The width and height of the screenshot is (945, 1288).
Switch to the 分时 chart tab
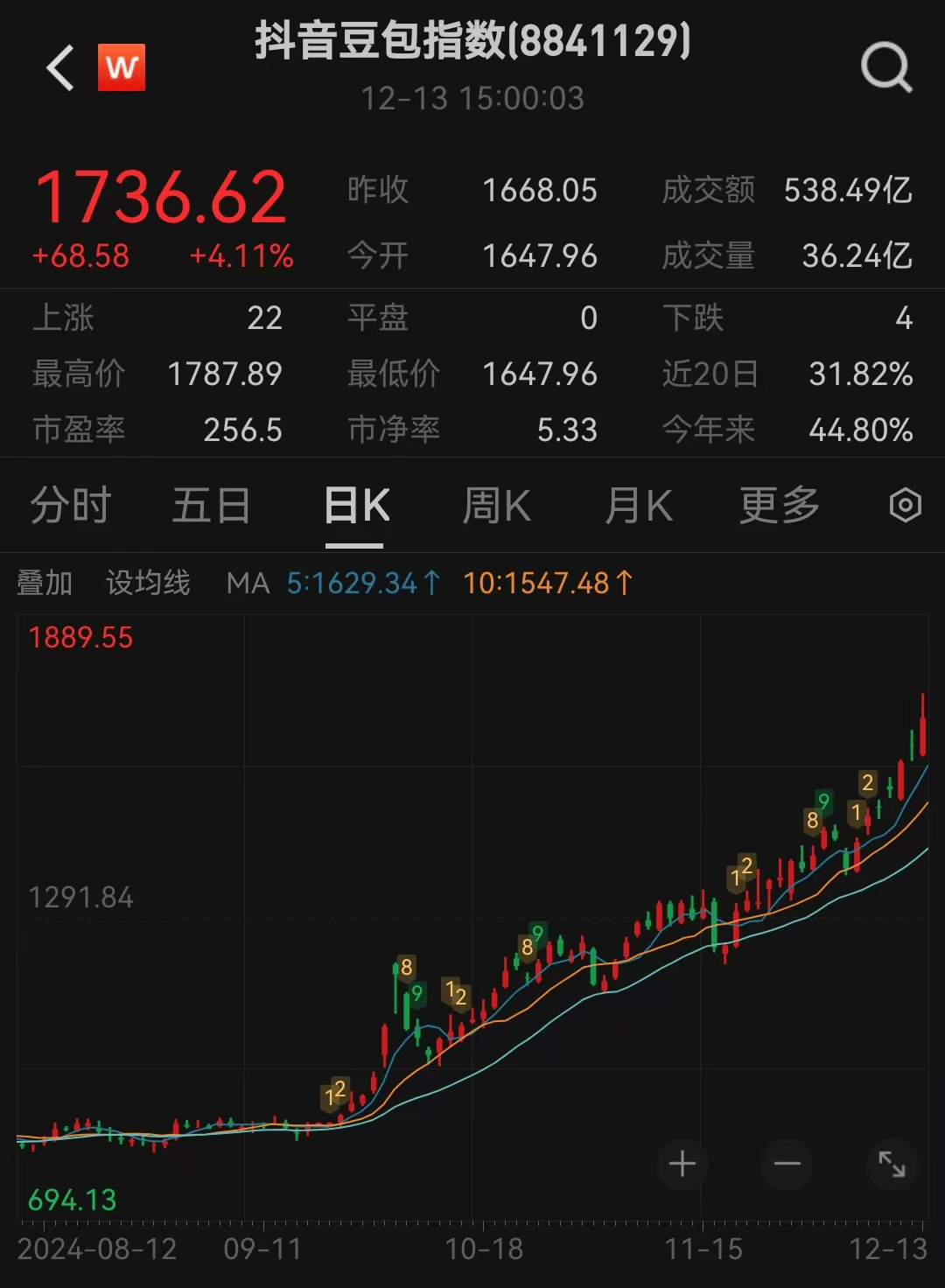coord(71,506)
